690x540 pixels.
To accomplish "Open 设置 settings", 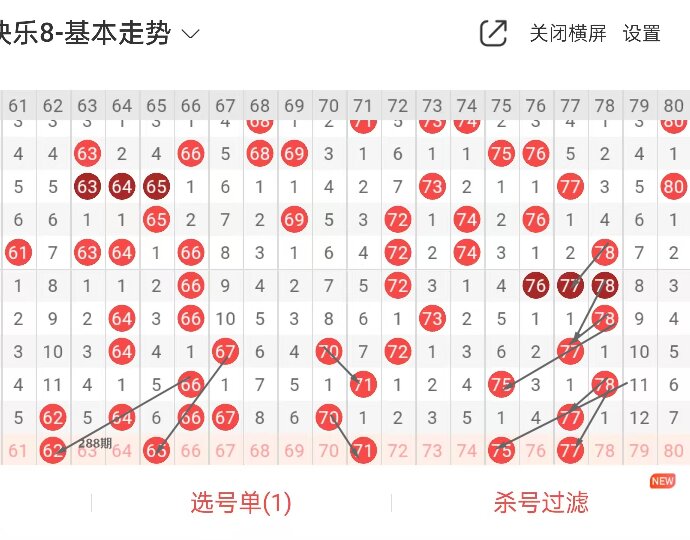I will tap(642, 33).
